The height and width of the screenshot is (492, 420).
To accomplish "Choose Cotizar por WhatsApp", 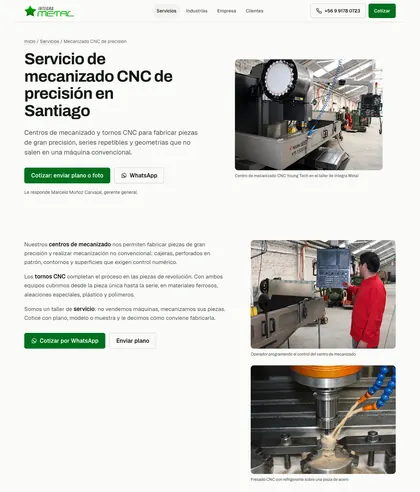I will point(65,341).
